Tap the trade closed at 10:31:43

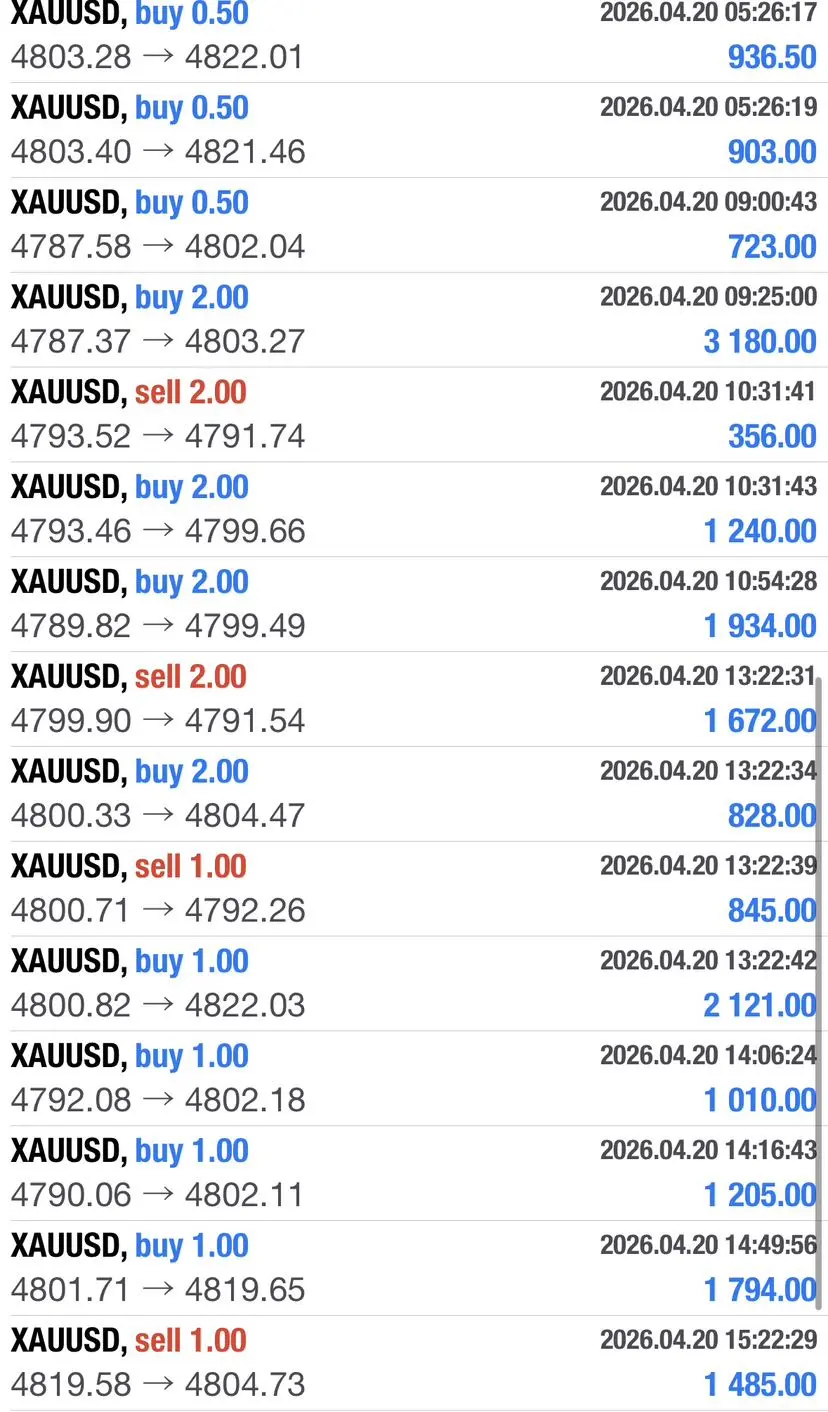click(414, 509)
